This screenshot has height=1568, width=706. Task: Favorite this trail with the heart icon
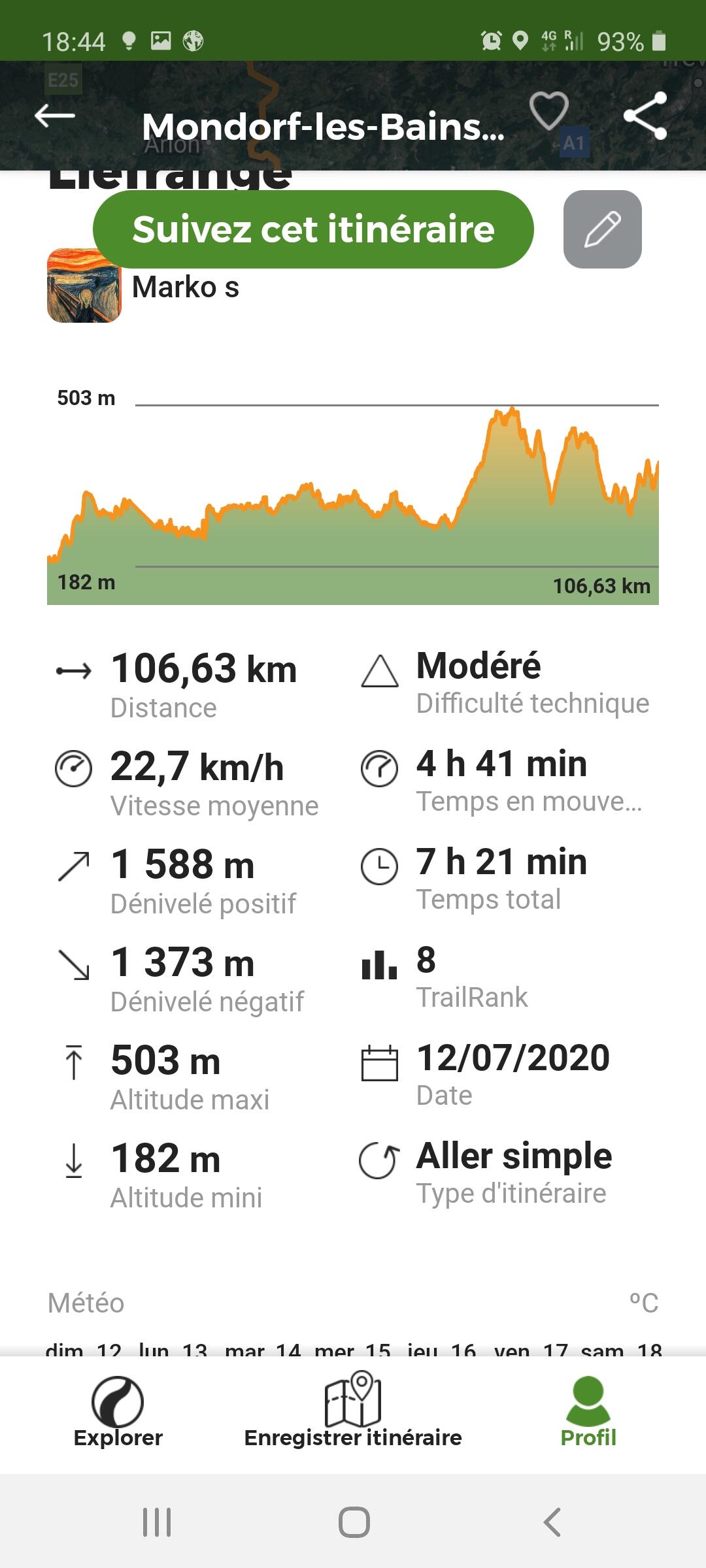point(549,111)
